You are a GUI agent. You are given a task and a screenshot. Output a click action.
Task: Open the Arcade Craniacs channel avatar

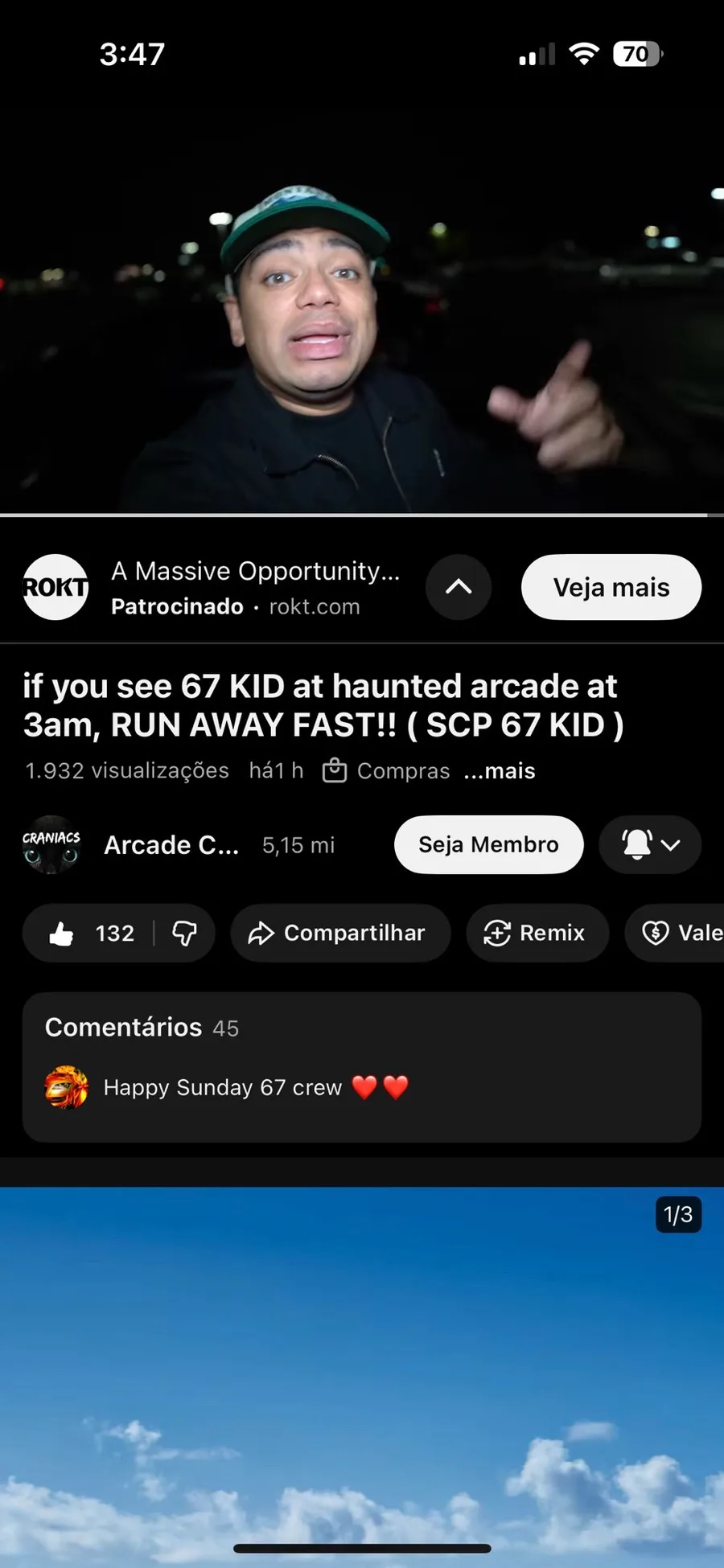tap(51, 844)
